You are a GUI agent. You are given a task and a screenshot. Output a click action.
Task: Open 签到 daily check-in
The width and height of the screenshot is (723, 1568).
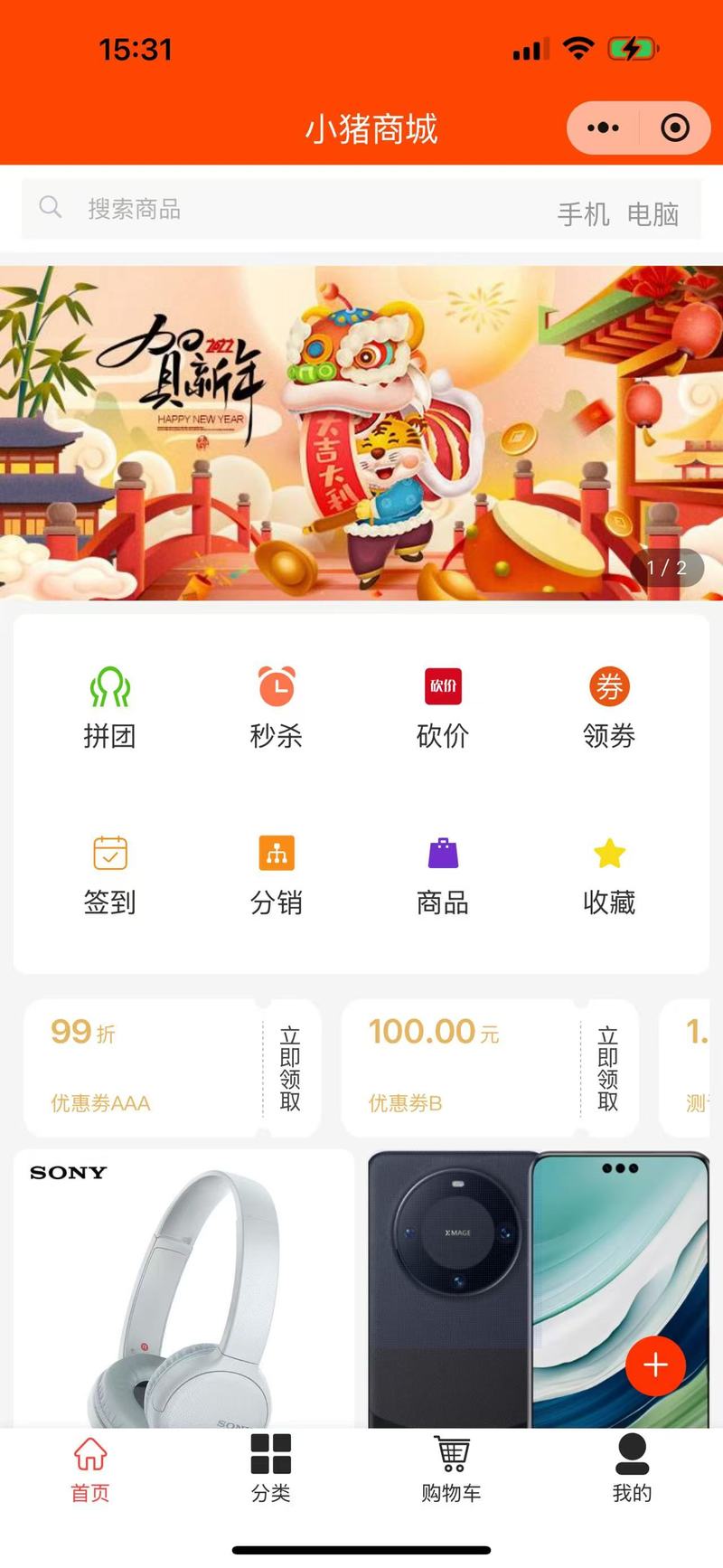coord(110,874)
